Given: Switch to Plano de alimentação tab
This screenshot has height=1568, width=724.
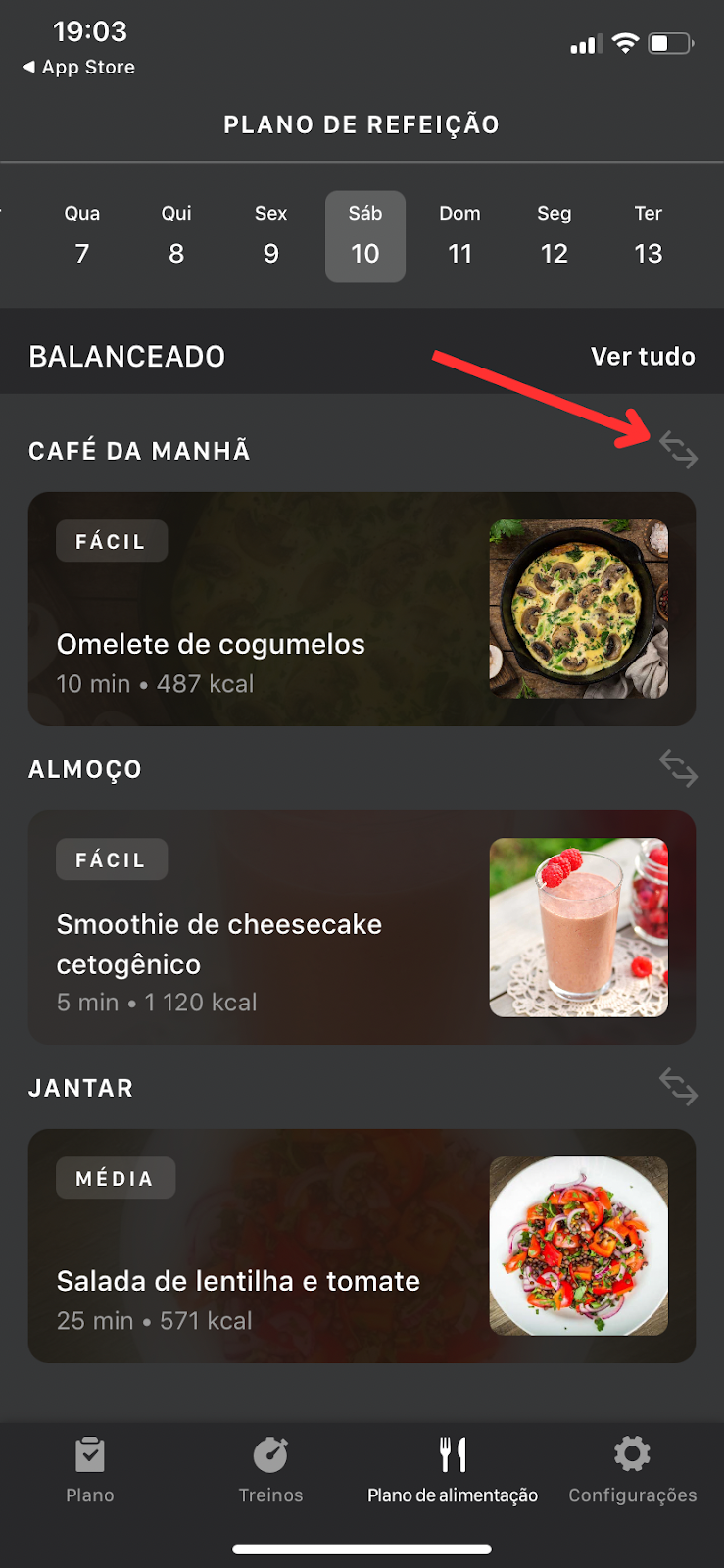Looking at the screenshot, I should [453, 1470].
